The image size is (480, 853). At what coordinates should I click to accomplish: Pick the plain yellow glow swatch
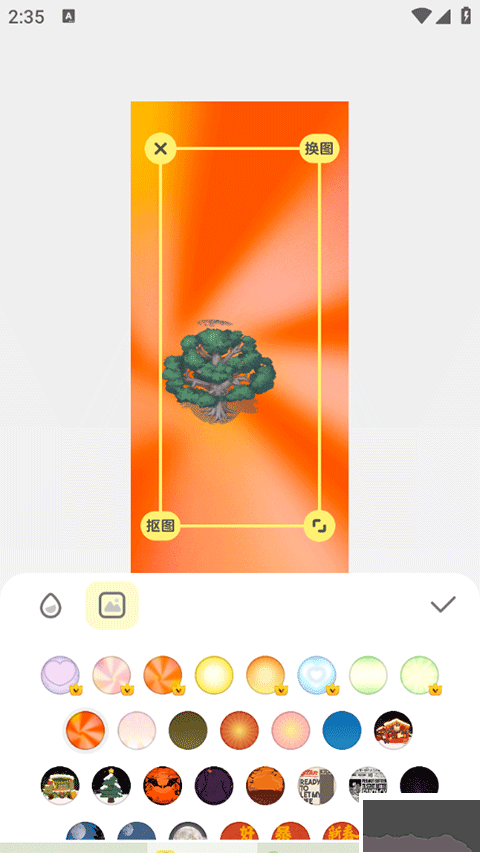pos(214,675)
